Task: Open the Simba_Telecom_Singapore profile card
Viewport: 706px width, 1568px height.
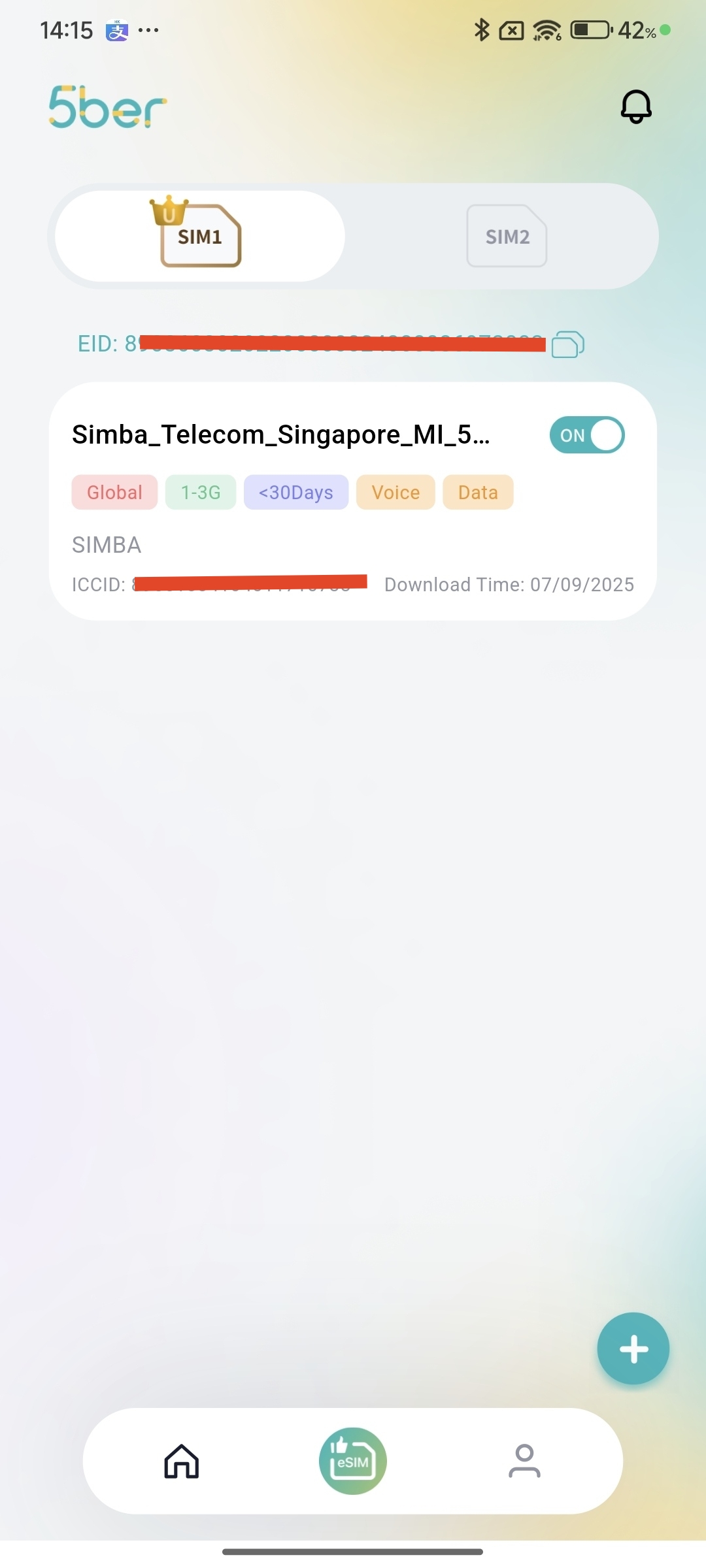Action: click(353, 501)
